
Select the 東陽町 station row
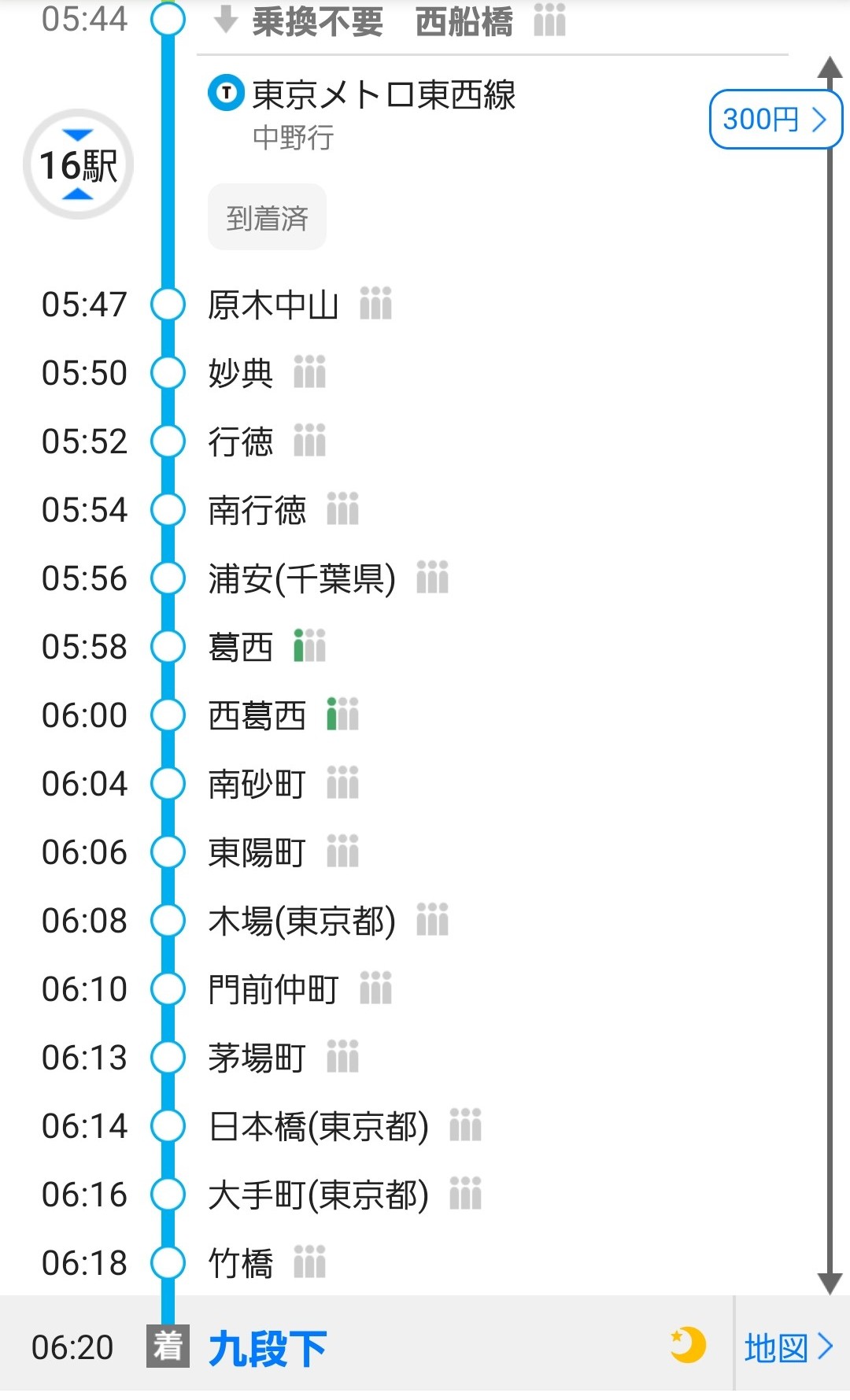[x=257, y=853]
